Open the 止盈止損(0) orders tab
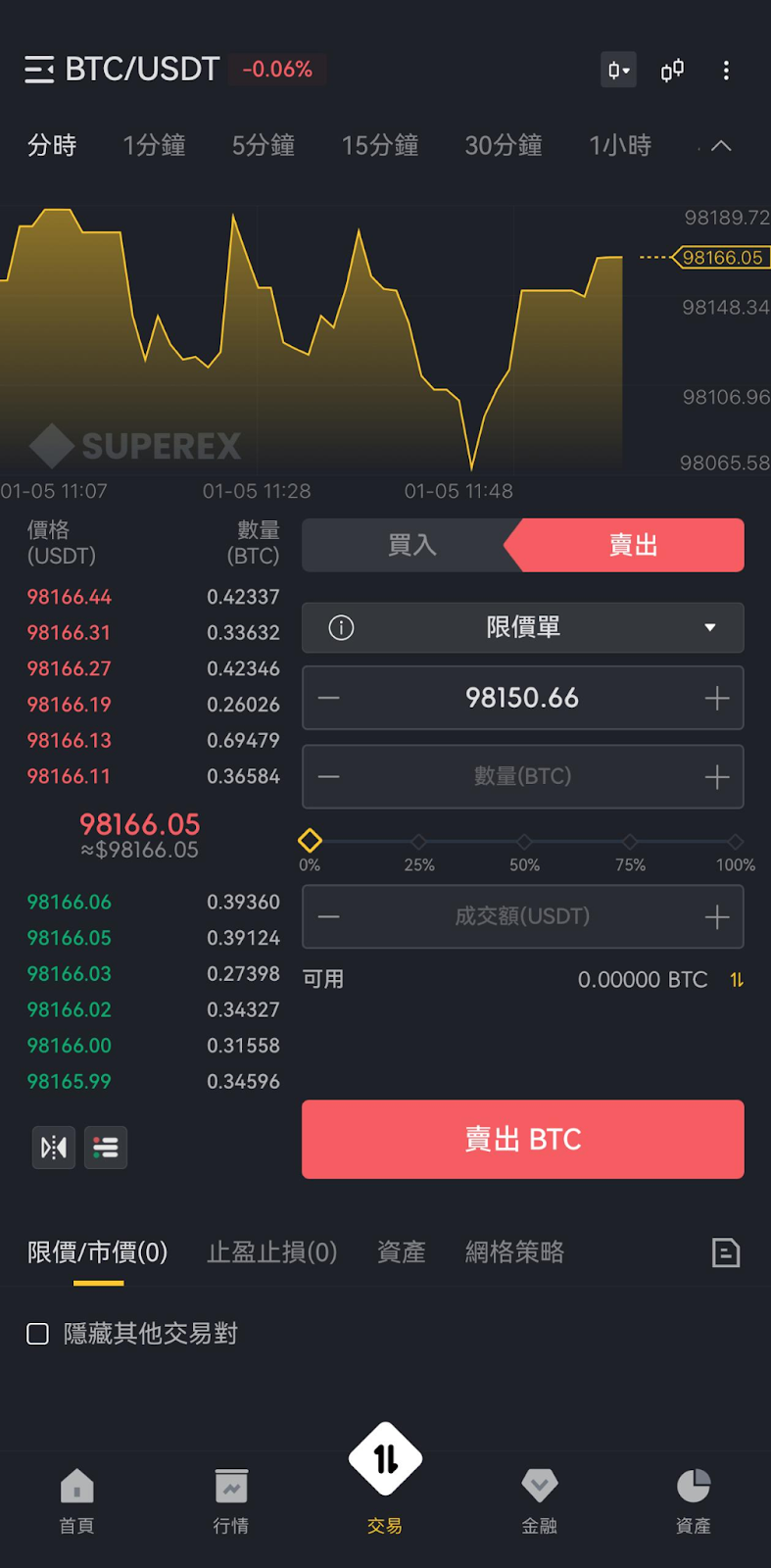 (x=272, y=1251)
